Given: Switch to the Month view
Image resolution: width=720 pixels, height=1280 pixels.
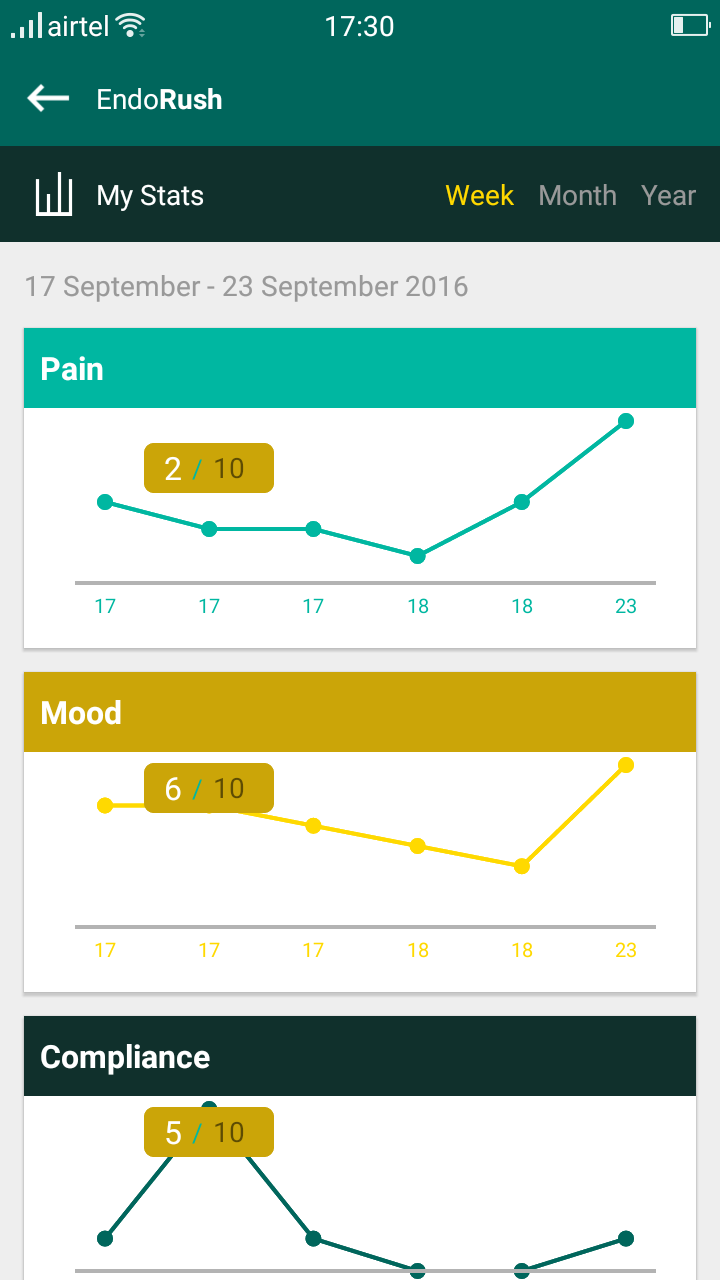Looking at the screenshot, I should (577, 196).
